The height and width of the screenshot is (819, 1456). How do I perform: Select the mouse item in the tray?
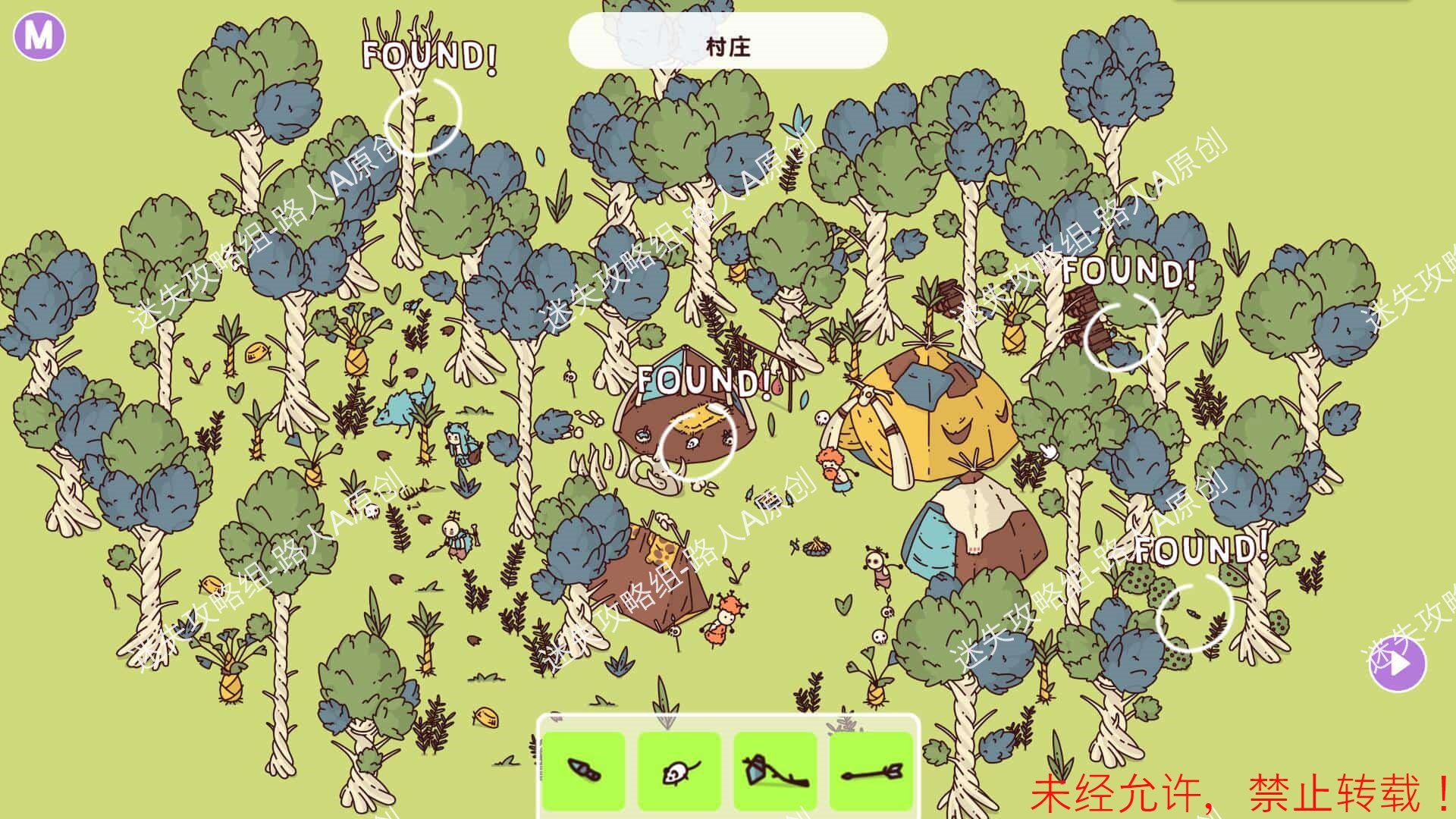[679, 771]
